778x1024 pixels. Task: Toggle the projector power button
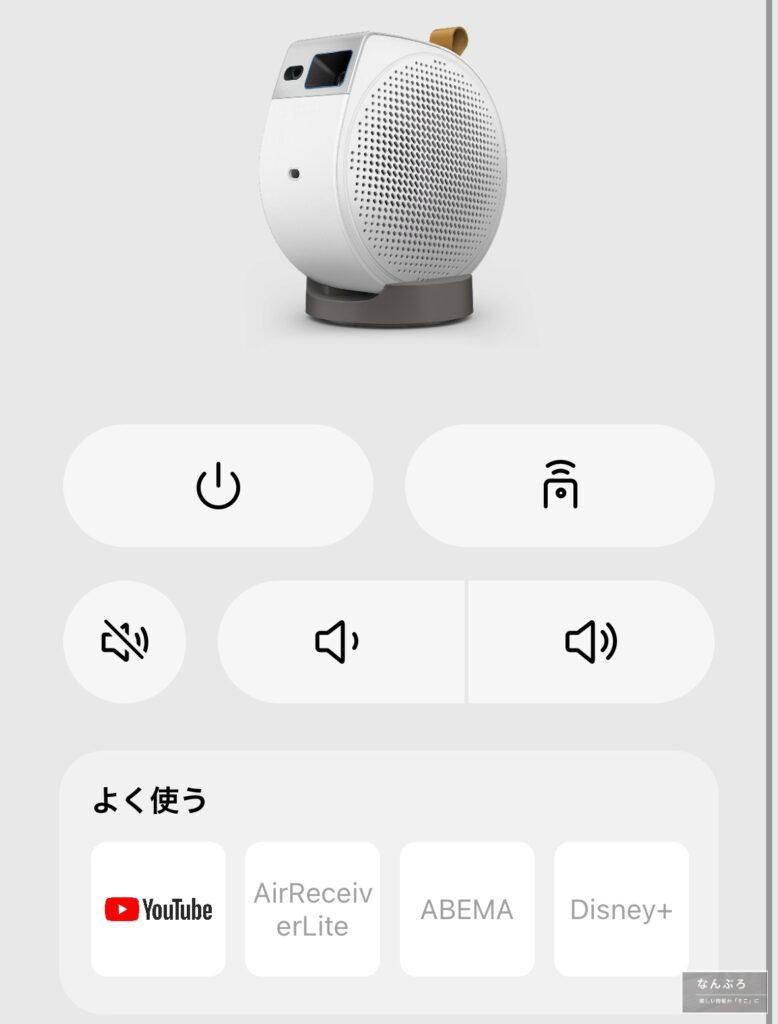point(218,486)
